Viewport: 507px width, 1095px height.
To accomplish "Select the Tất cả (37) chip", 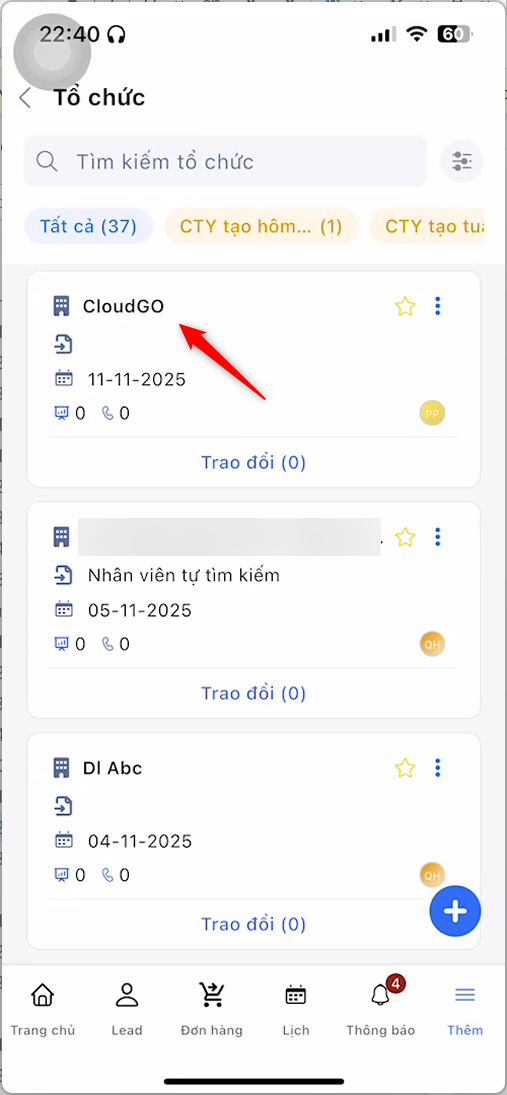I will point(88,226).
